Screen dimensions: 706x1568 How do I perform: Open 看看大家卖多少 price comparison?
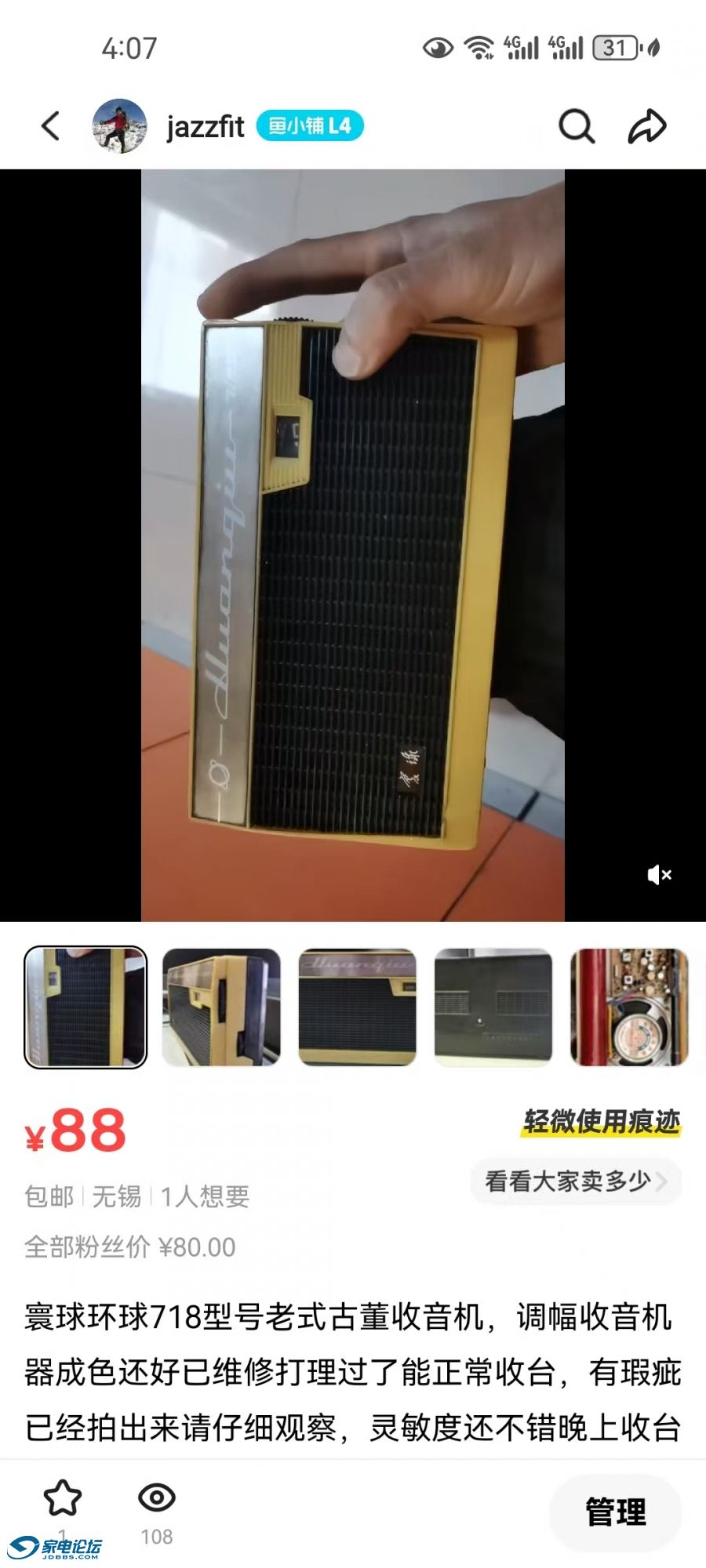tap(576, 1181)
